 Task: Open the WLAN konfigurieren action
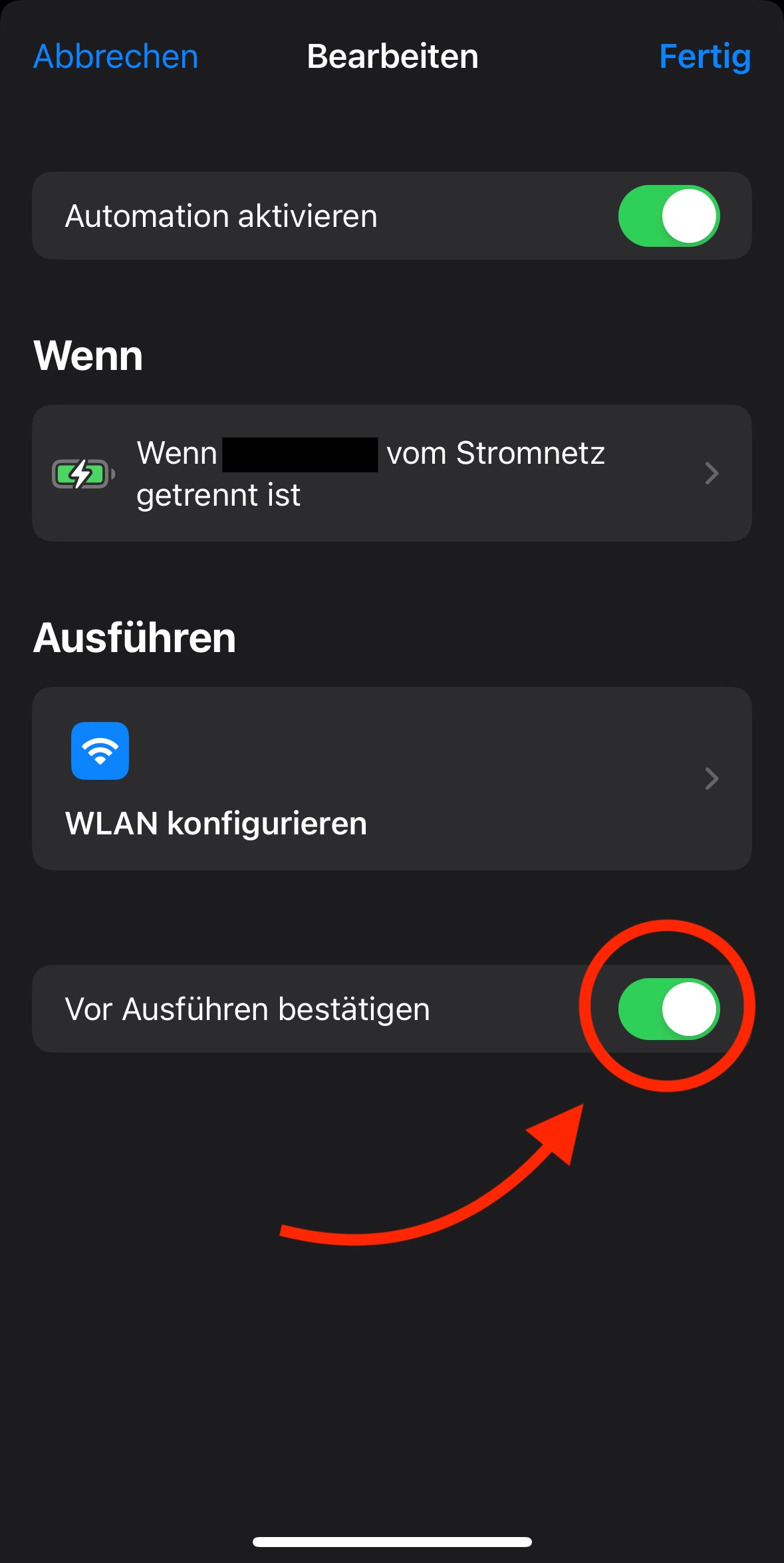point(392,779)
